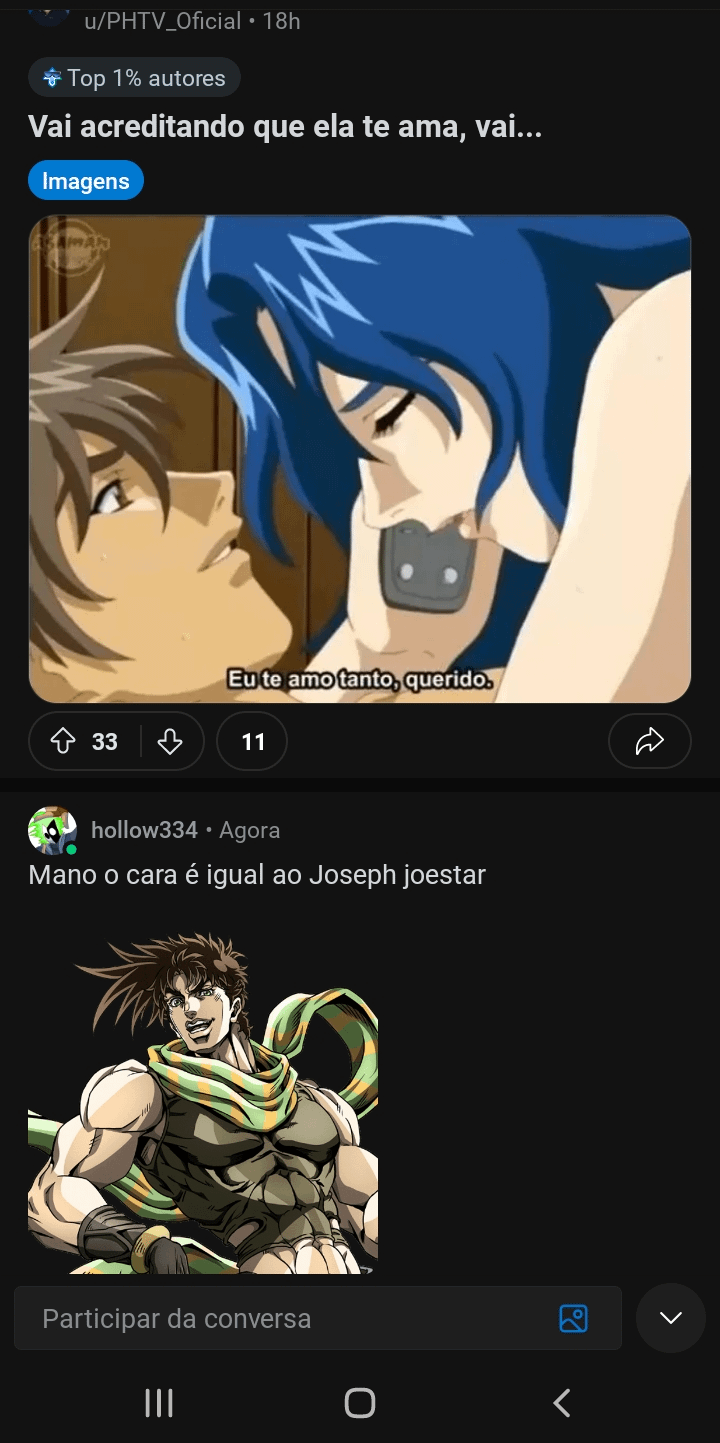Tap the down chevron beside the comment box
This screenshot has width=720, height=1443.
[670, 1318]
